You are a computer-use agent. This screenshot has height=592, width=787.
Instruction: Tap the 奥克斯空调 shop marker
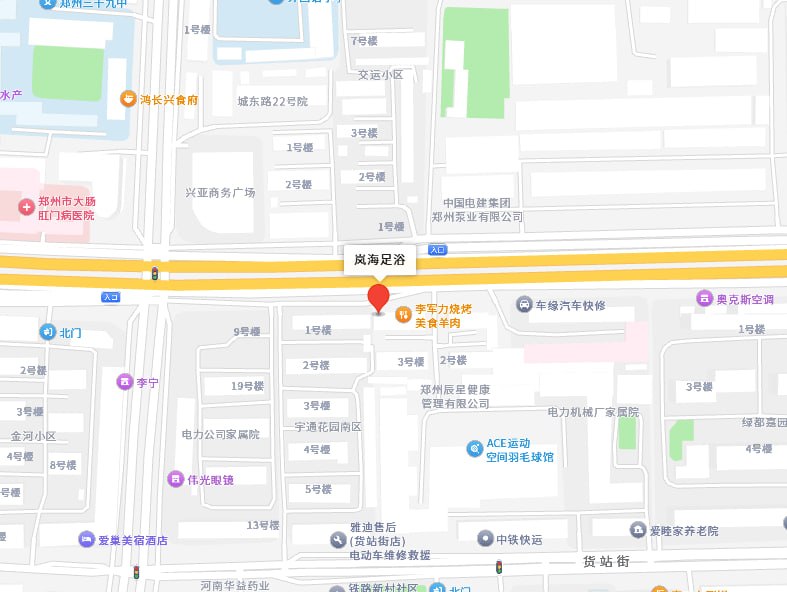705,299
